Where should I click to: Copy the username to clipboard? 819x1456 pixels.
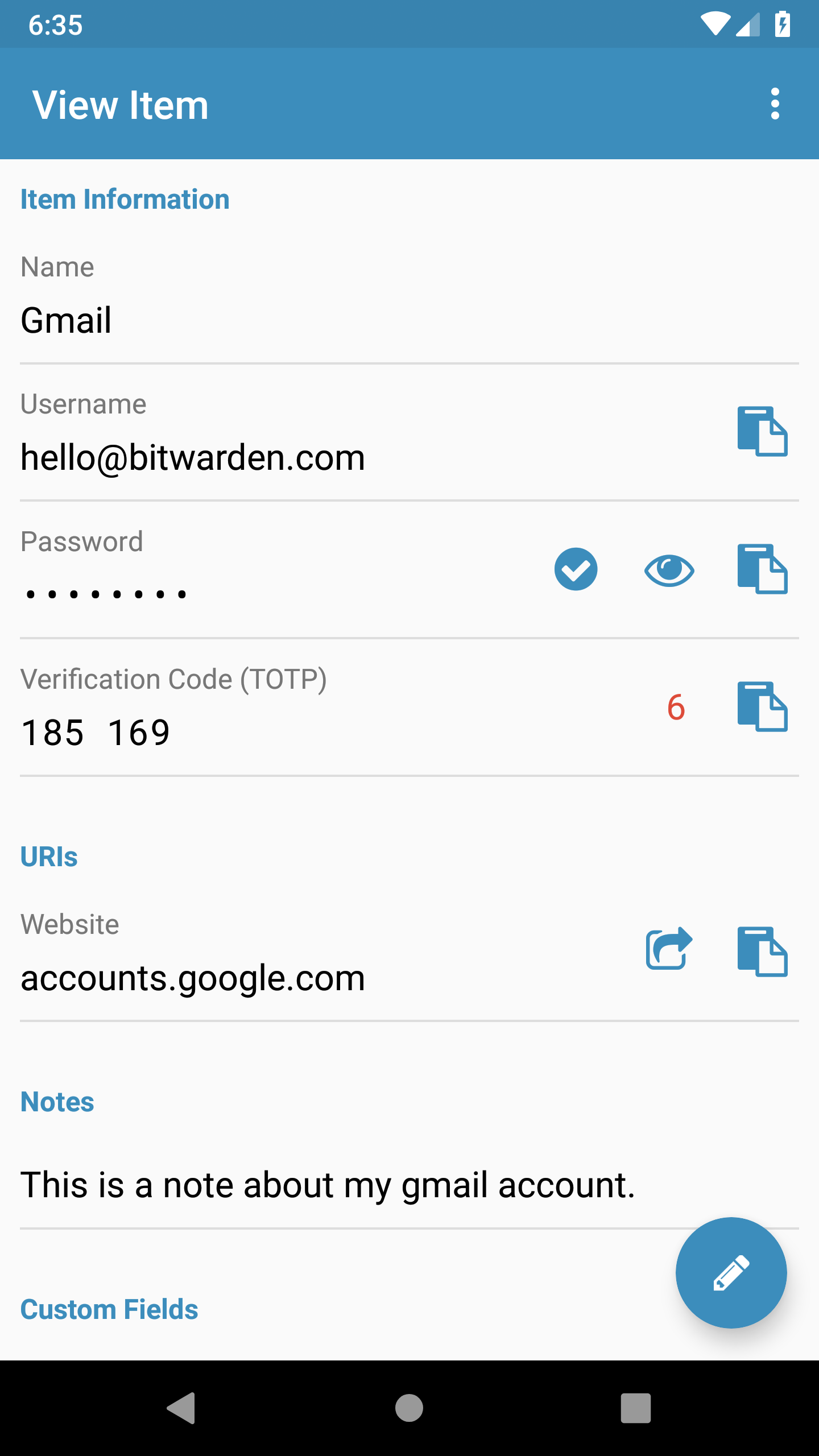(x=762, y=431)
